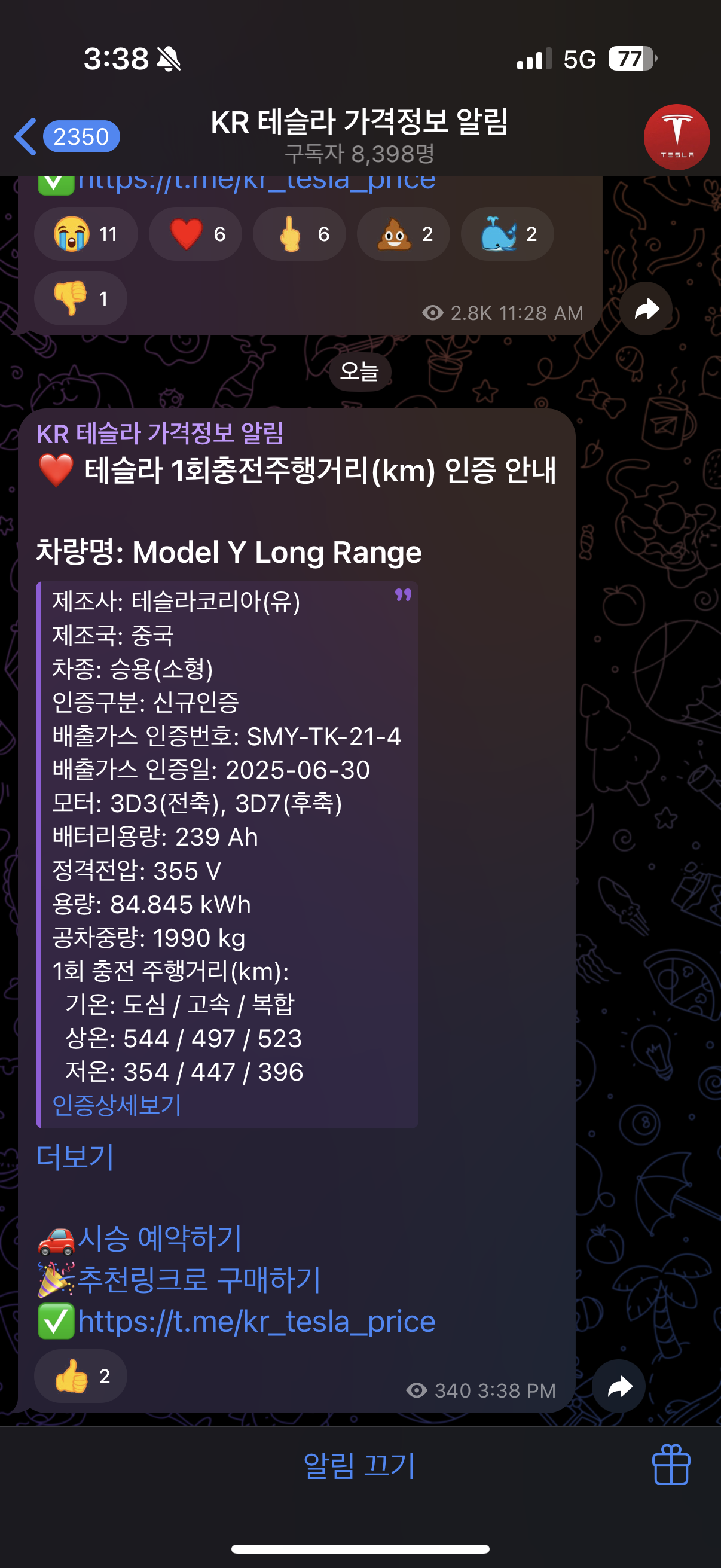Open the Tesla channel profile picture
The image size is (721, 1568).
coord(676,137)
